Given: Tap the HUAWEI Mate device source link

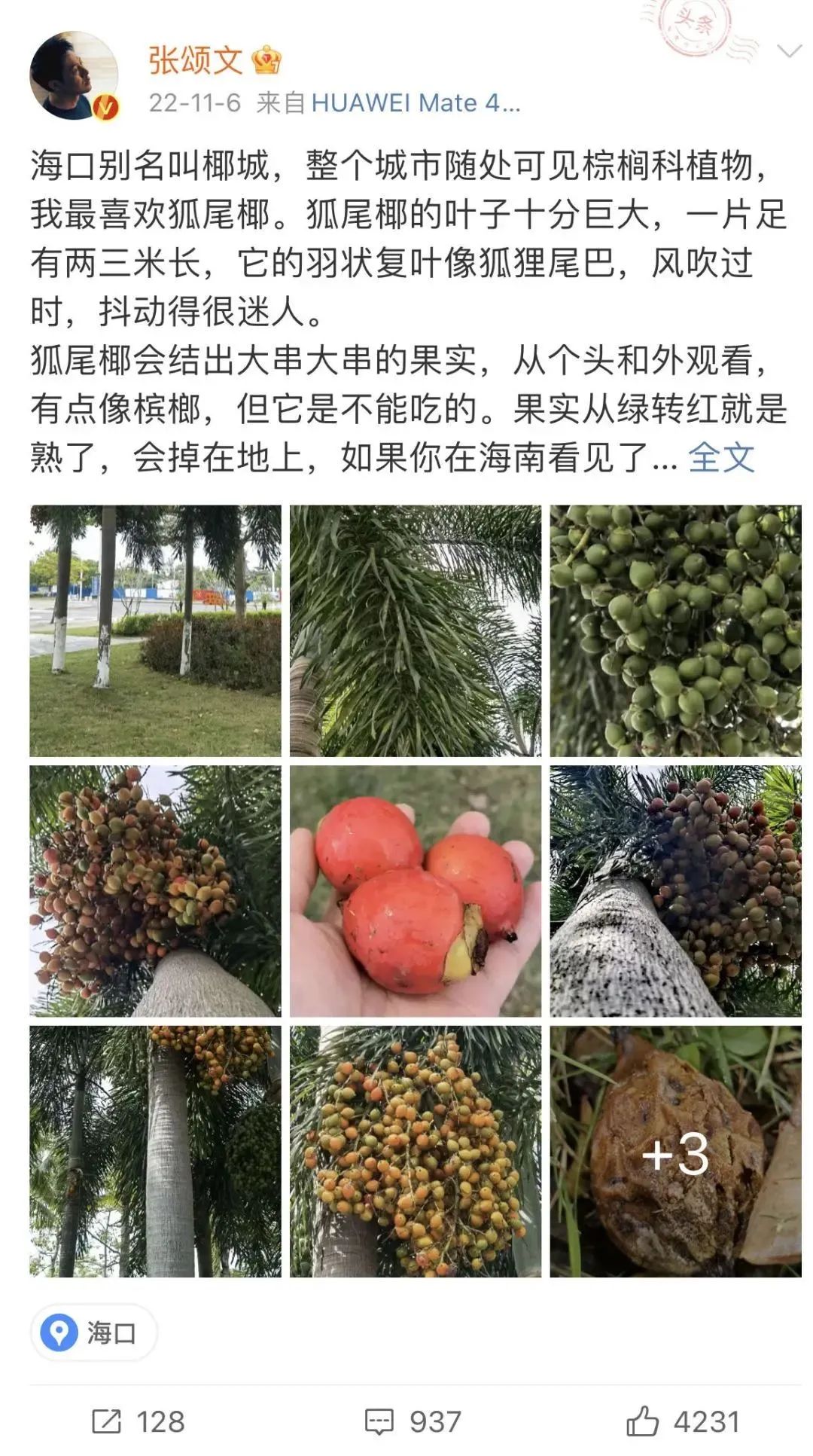Looking at the screenshot, I should click(416, 102).
